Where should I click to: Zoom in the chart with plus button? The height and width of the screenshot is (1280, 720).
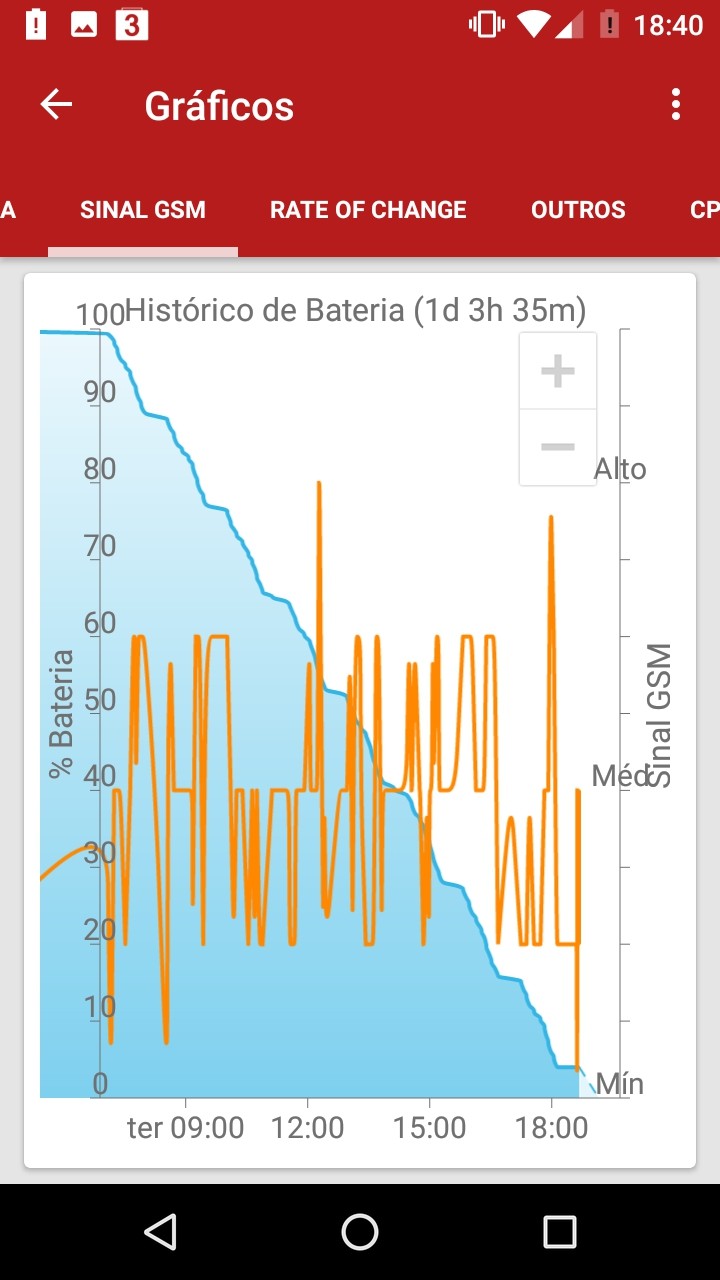pos(558,371)
